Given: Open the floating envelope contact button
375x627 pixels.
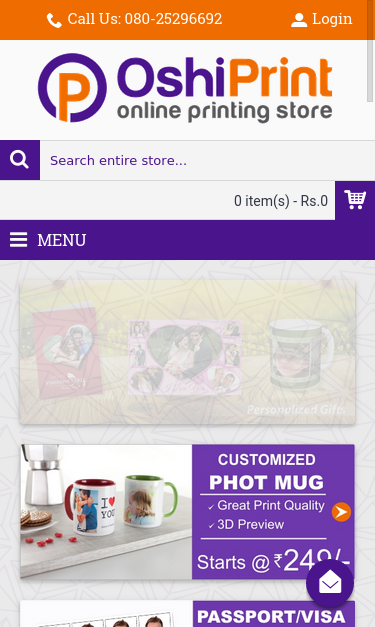Looking at the screenshot, I should click(330, 583).
